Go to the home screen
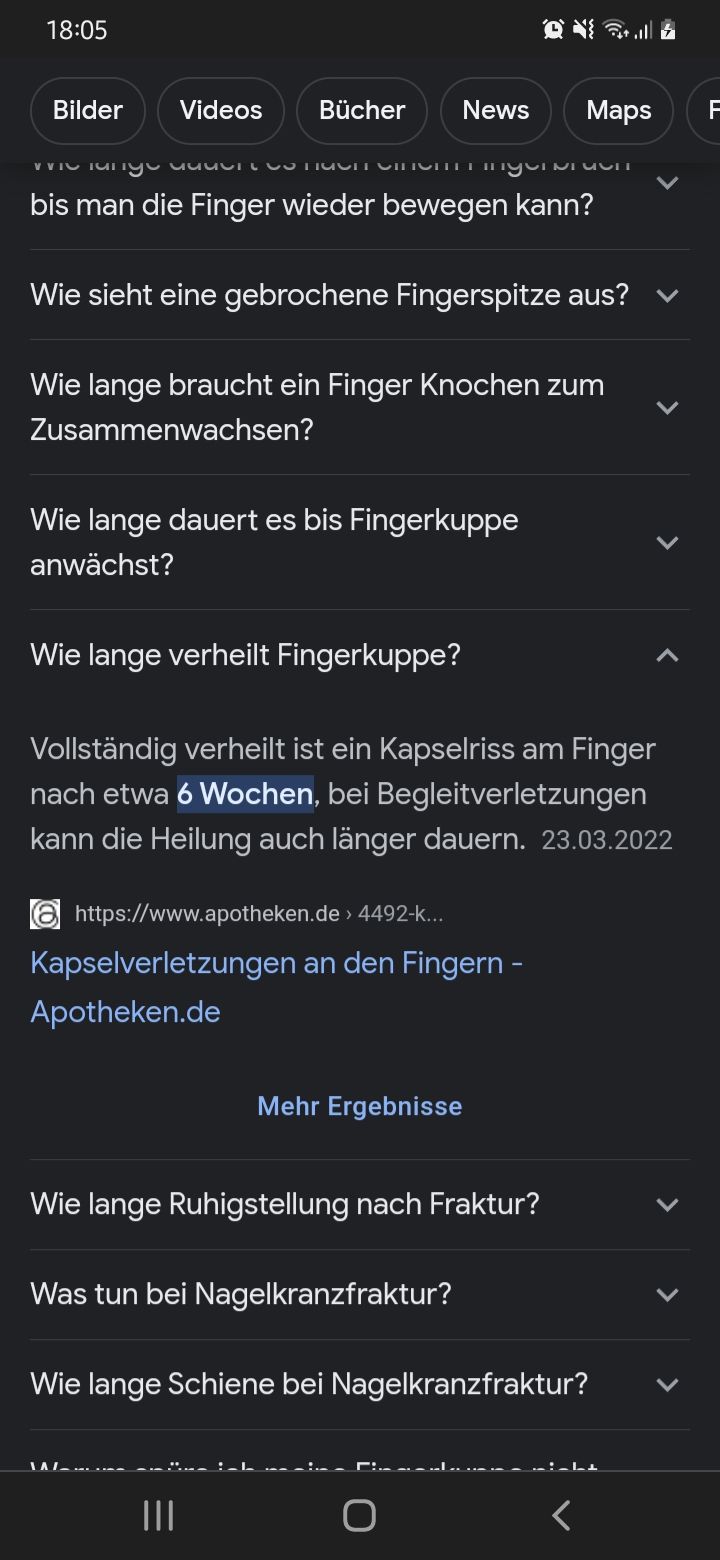Viewport: 720px width, 1560px height. tap(359, 1515)
